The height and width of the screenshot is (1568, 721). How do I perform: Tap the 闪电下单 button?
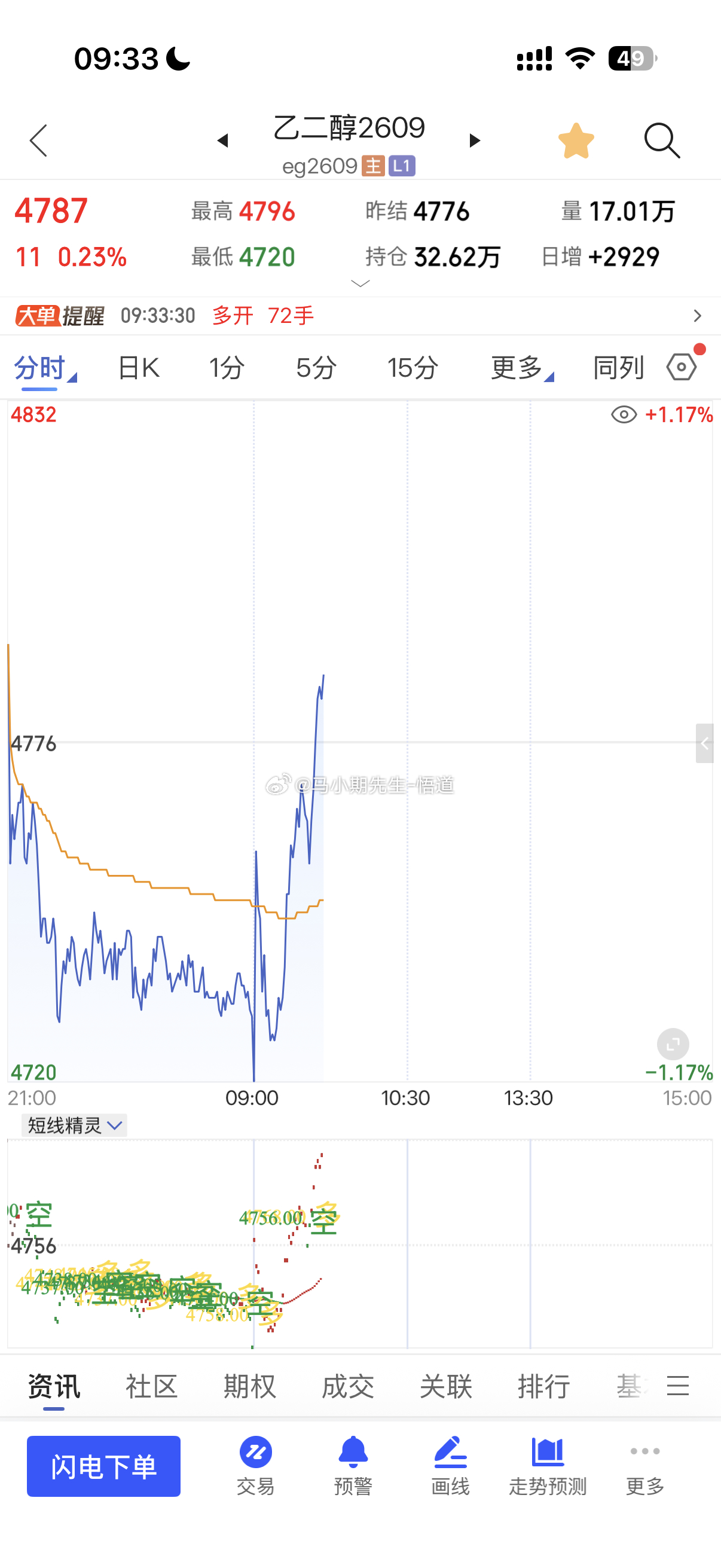[103, 1466]
